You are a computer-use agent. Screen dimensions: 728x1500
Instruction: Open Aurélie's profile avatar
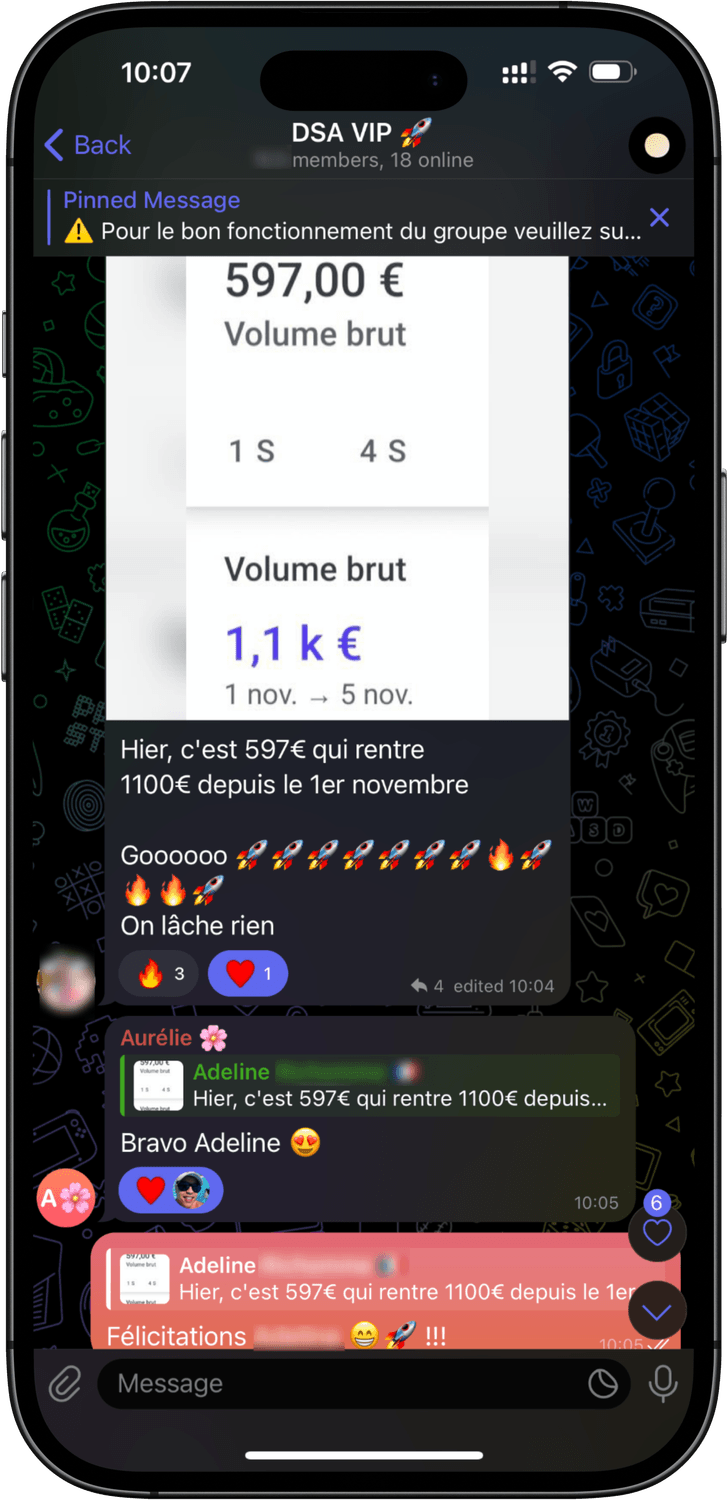pos(66,1197)
